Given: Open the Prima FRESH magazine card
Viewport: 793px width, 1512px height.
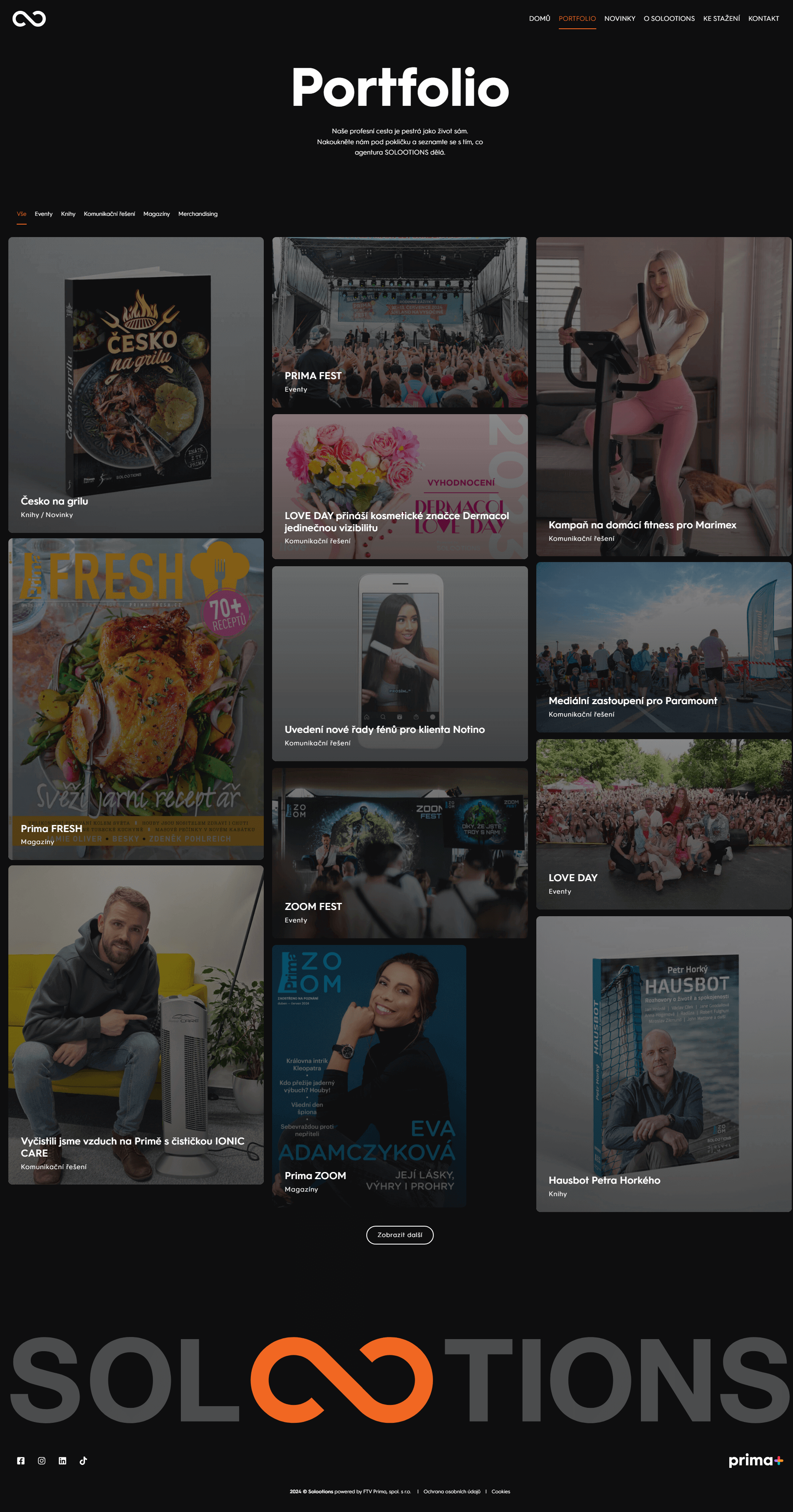Looking at the screenshot, I should click(135, 698).
